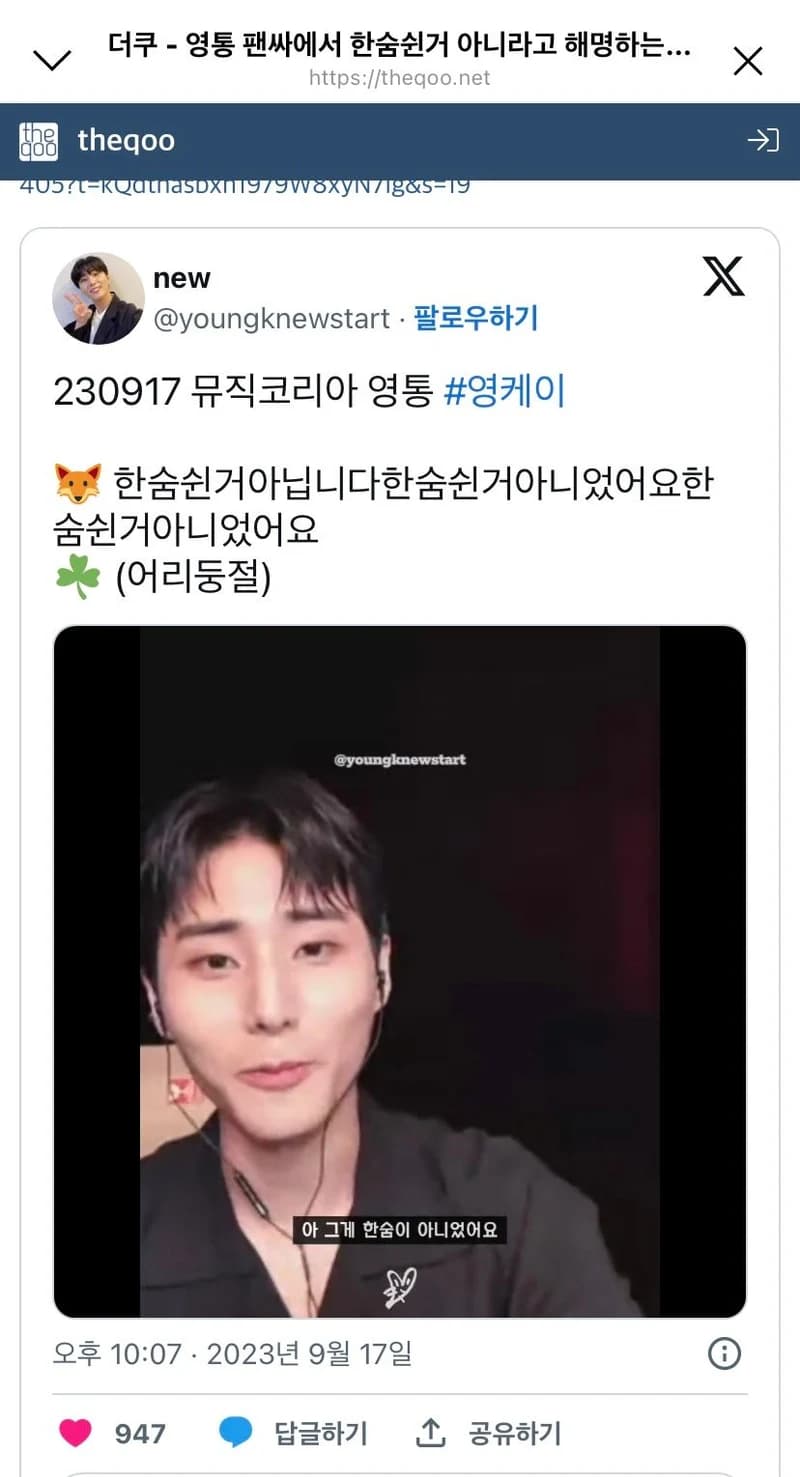The width and height of the screenshot is (800, 1477).
Task: Open the X logo on the embedded tweet
Action: pos(723,277)
